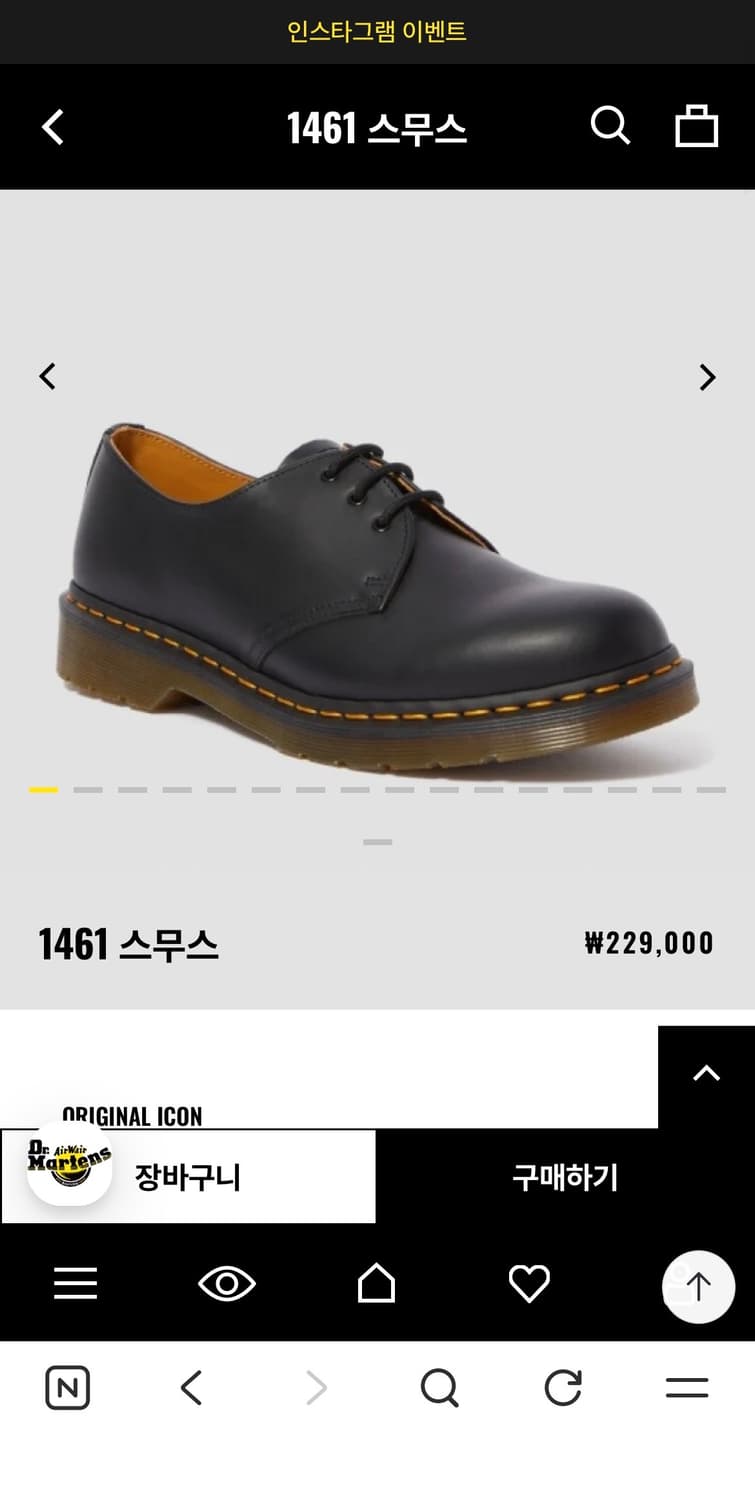Navigate back with the header arrow
Viewport: 755px width, 1500px height.
point(52,126)
